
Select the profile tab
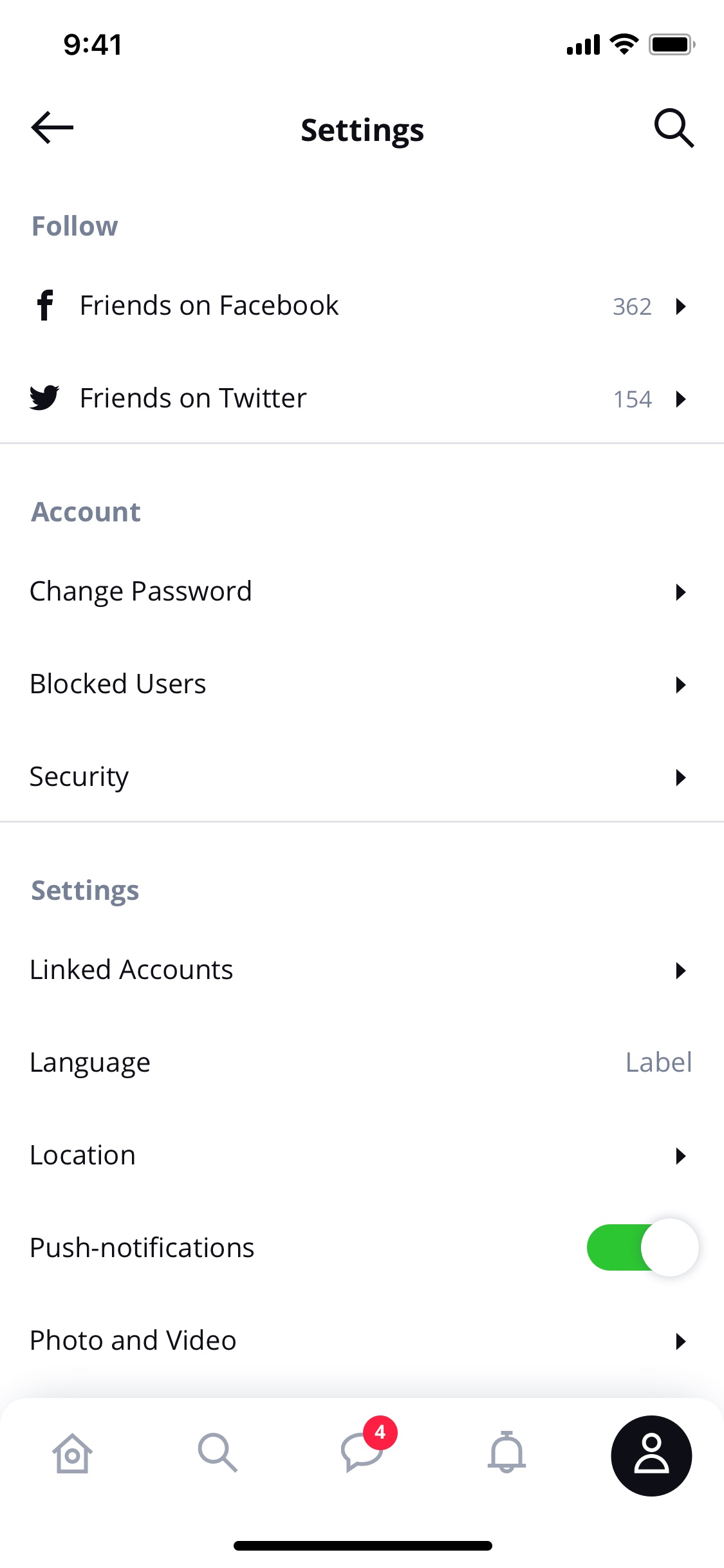[x=651, y=1456]
